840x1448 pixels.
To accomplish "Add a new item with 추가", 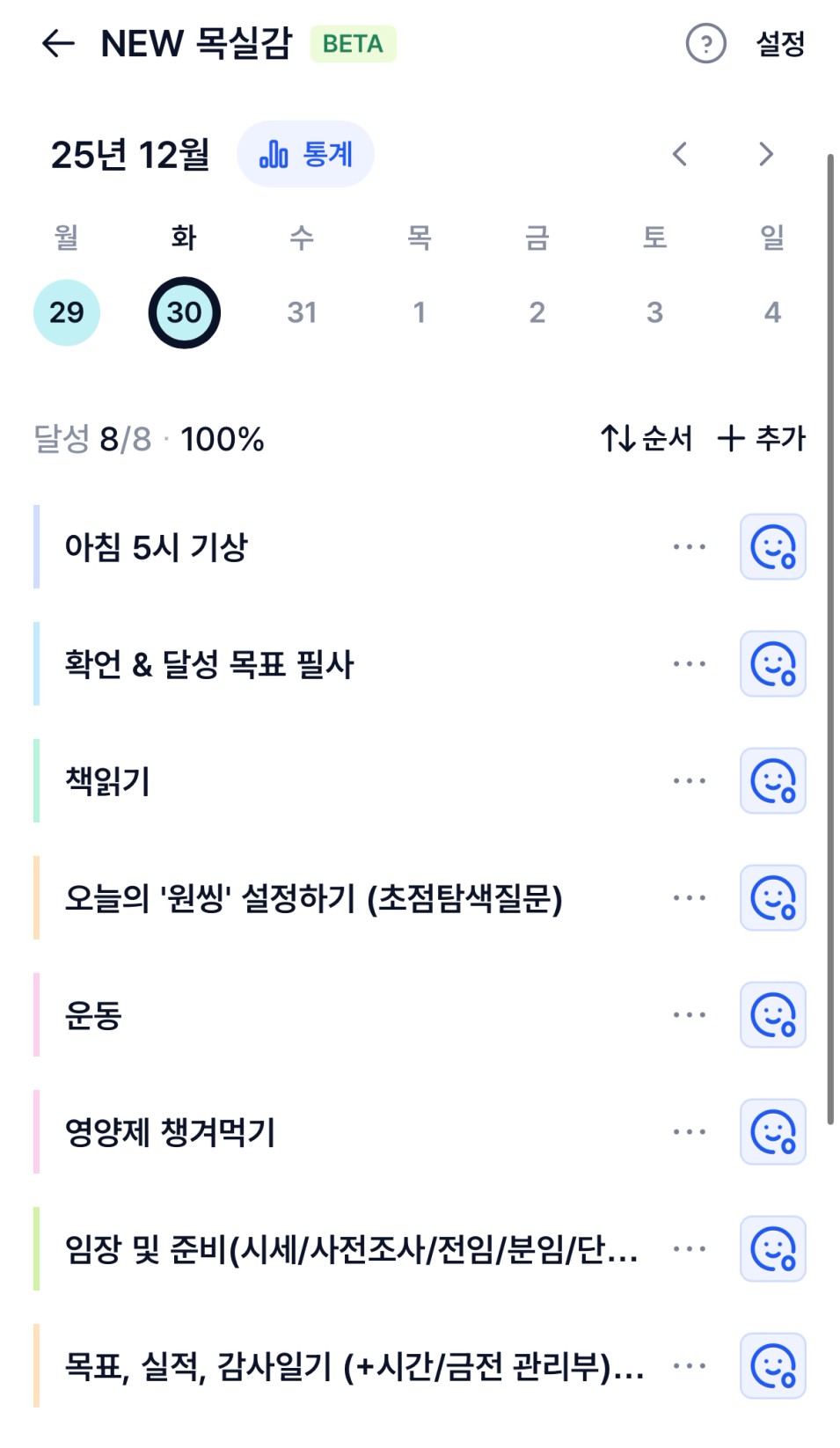I will pos(762,438).
